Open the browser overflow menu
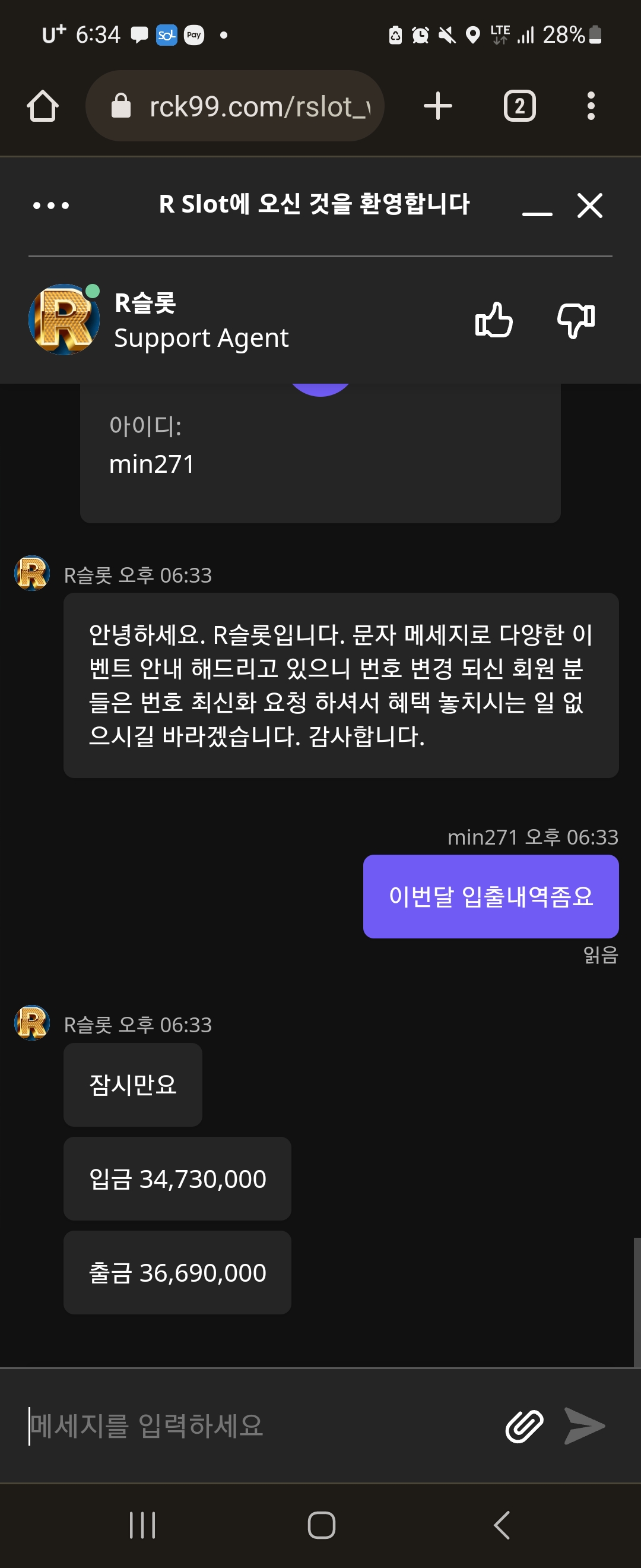Screen dimensions: 641x1568 [x=591, y=106]
